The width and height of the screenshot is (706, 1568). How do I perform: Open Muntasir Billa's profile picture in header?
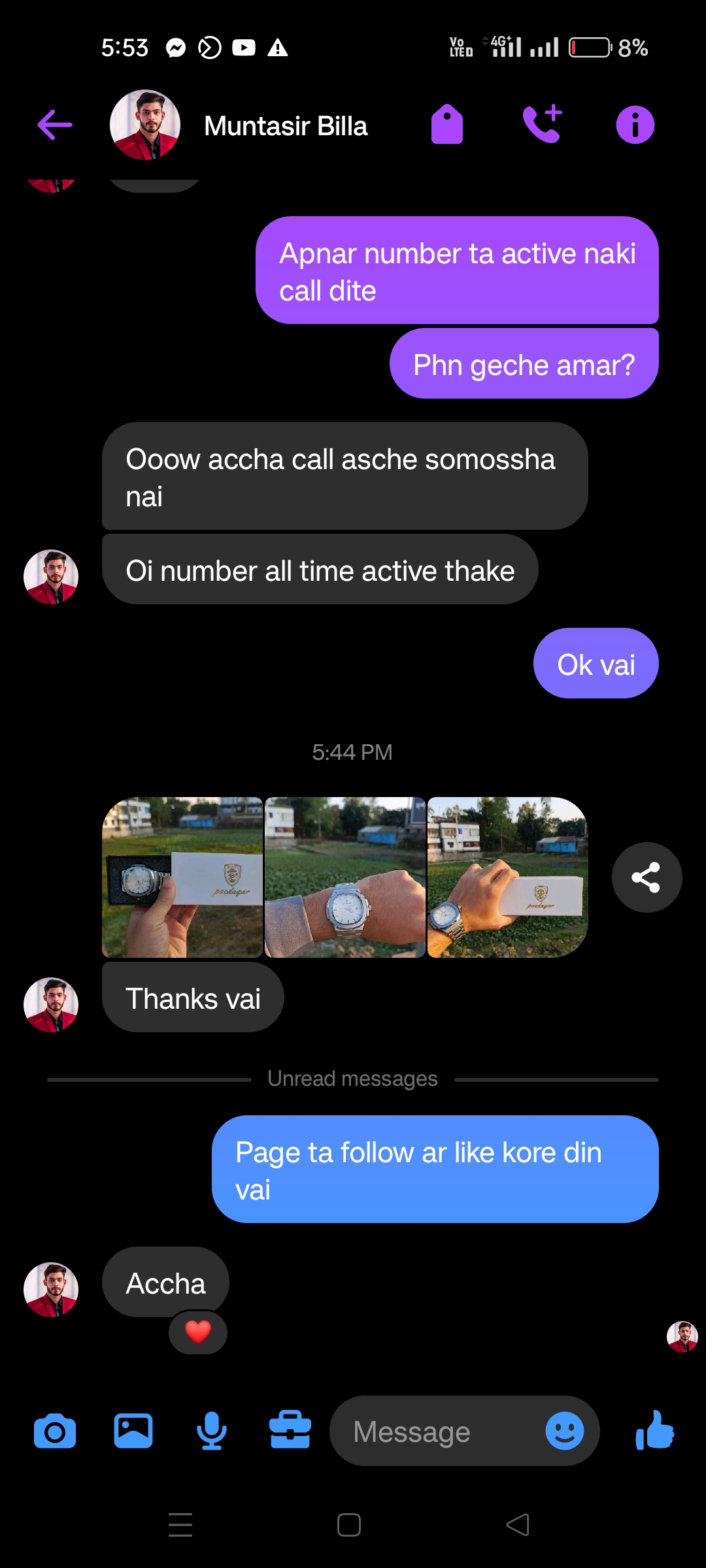pyautogui.click(x=145, y=125)
